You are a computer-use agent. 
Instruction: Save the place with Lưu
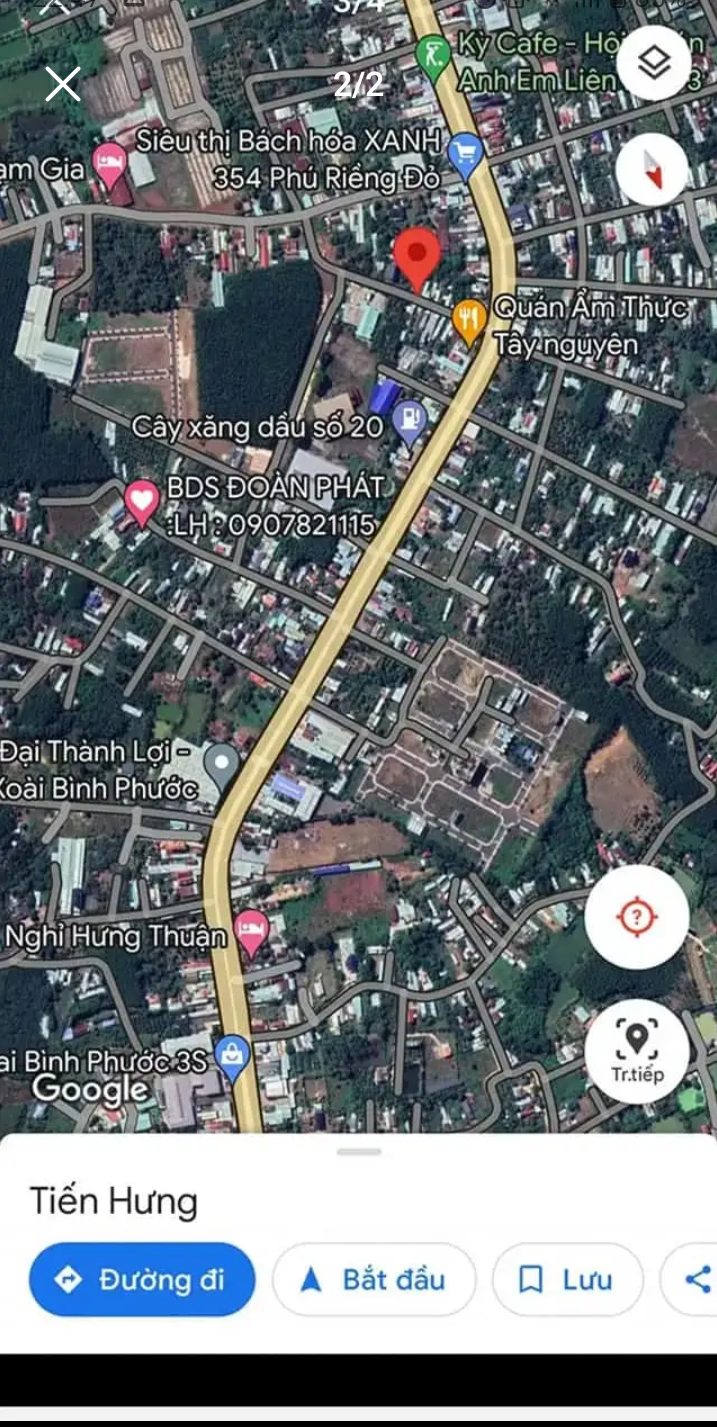(x=567, y=1279)
